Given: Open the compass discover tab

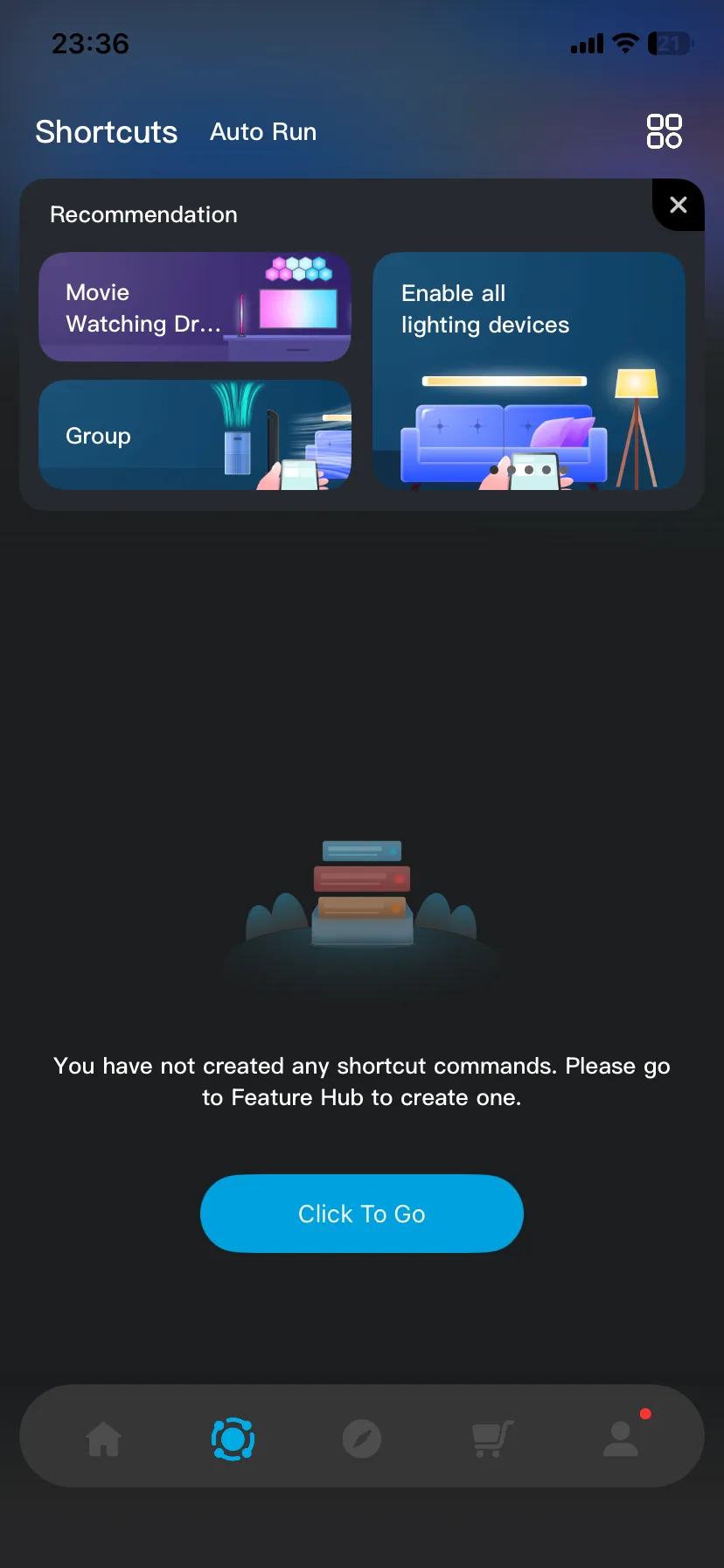Looking at the screenshot, I should [362, 1438].
